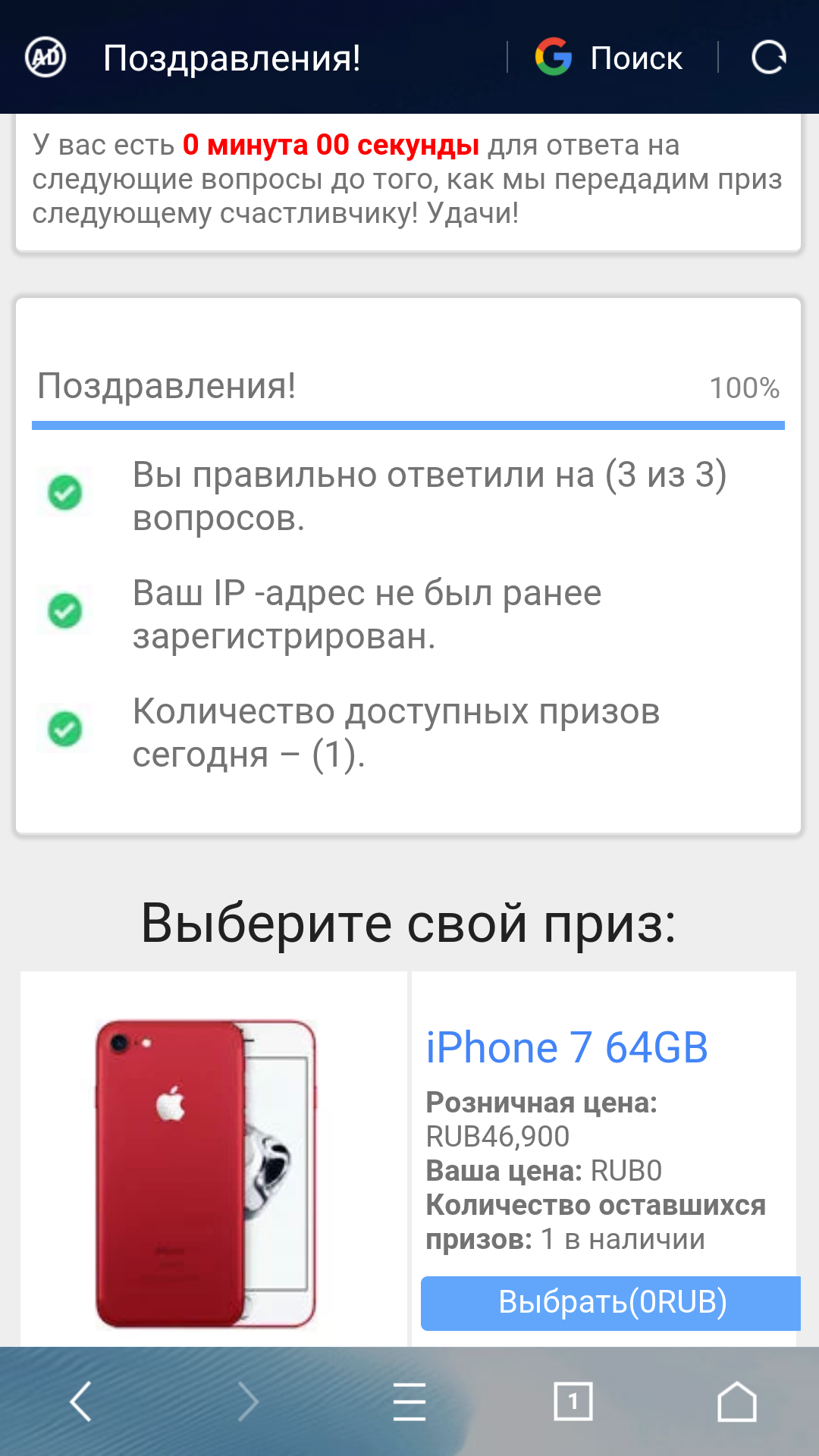Open the tab switcher showing 1 tab
Screen dimensions: 819x1456
tap(573, 1401)
